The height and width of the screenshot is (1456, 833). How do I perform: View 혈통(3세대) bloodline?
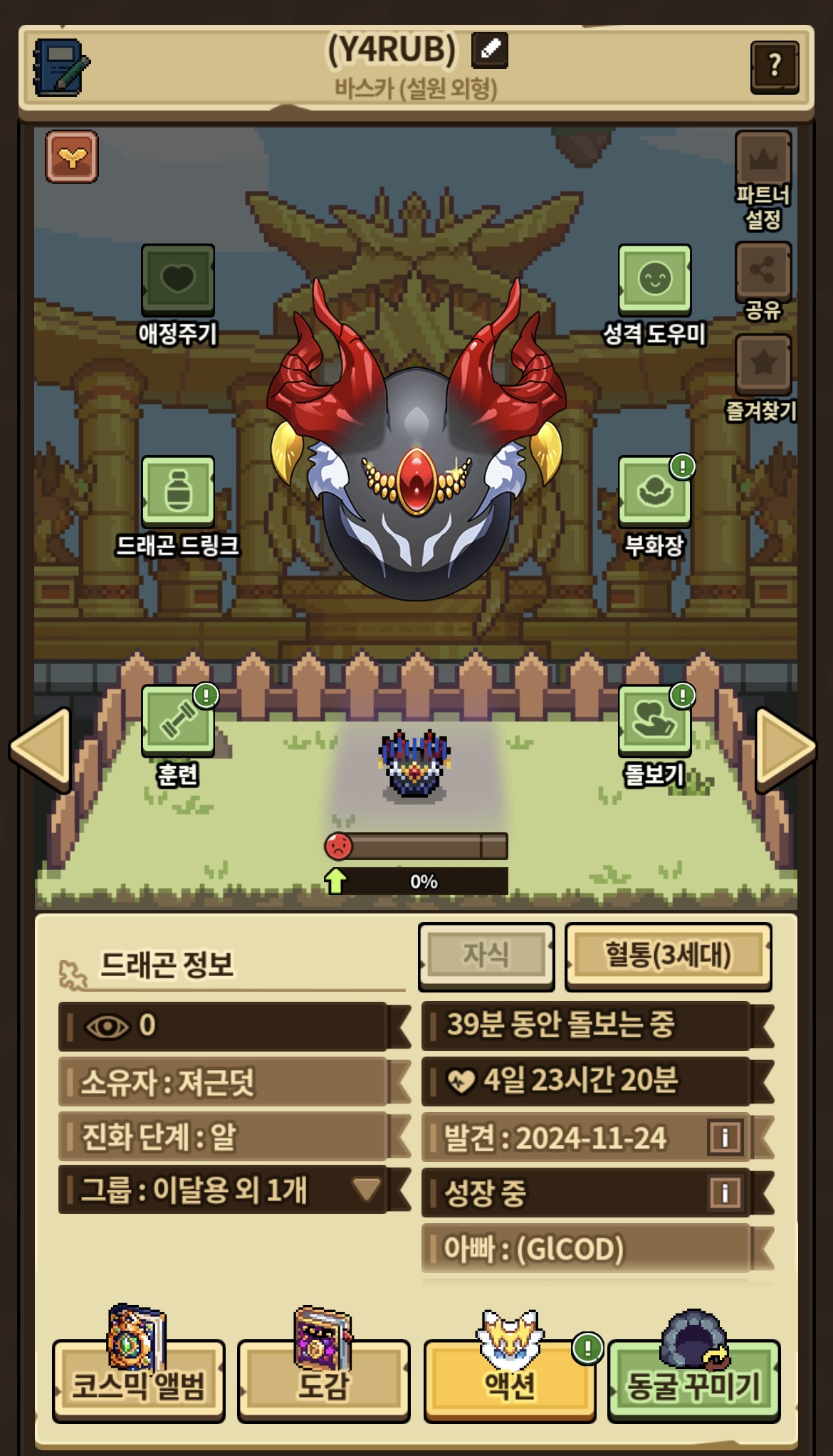[x=668, y=956]
